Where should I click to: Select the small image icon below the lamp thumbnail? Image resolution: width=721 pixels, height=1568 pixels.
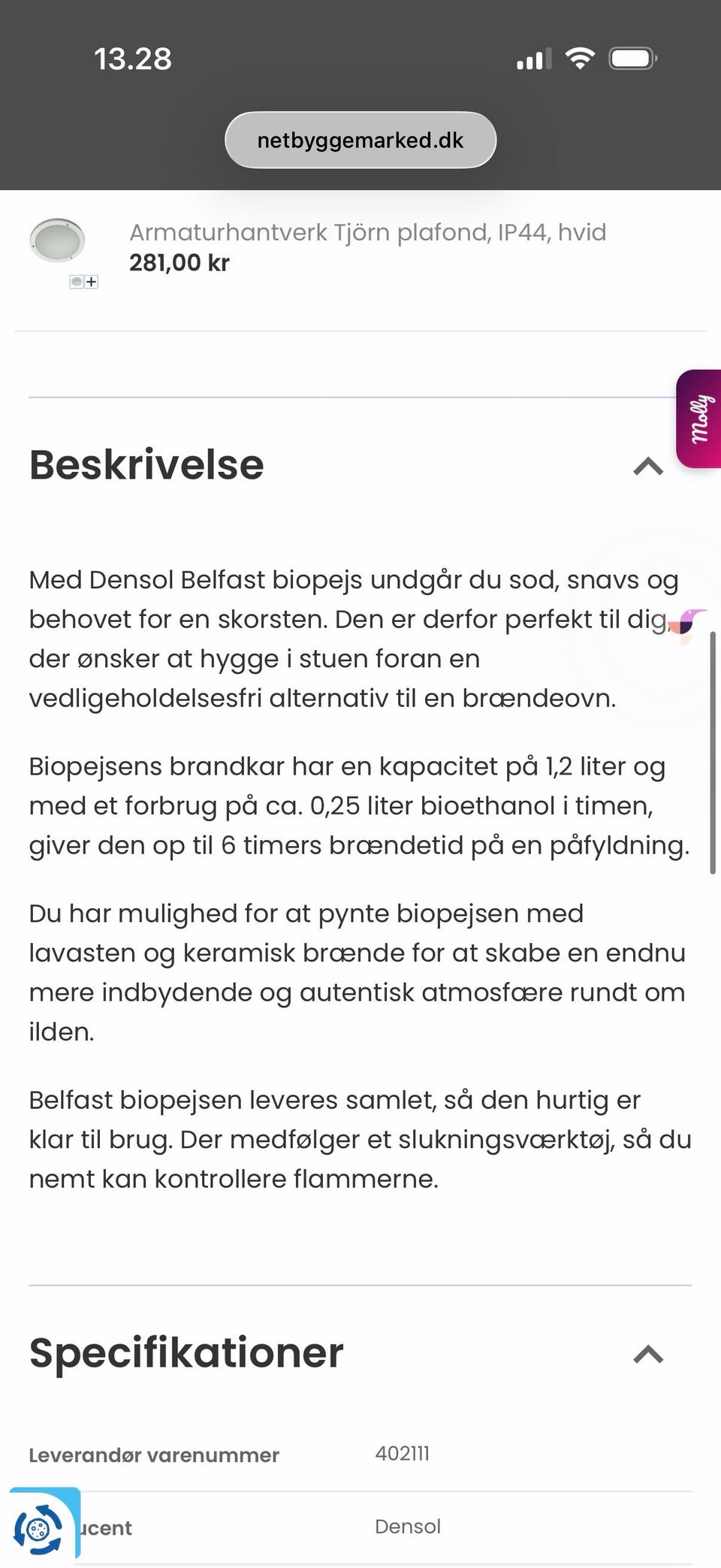77,280
